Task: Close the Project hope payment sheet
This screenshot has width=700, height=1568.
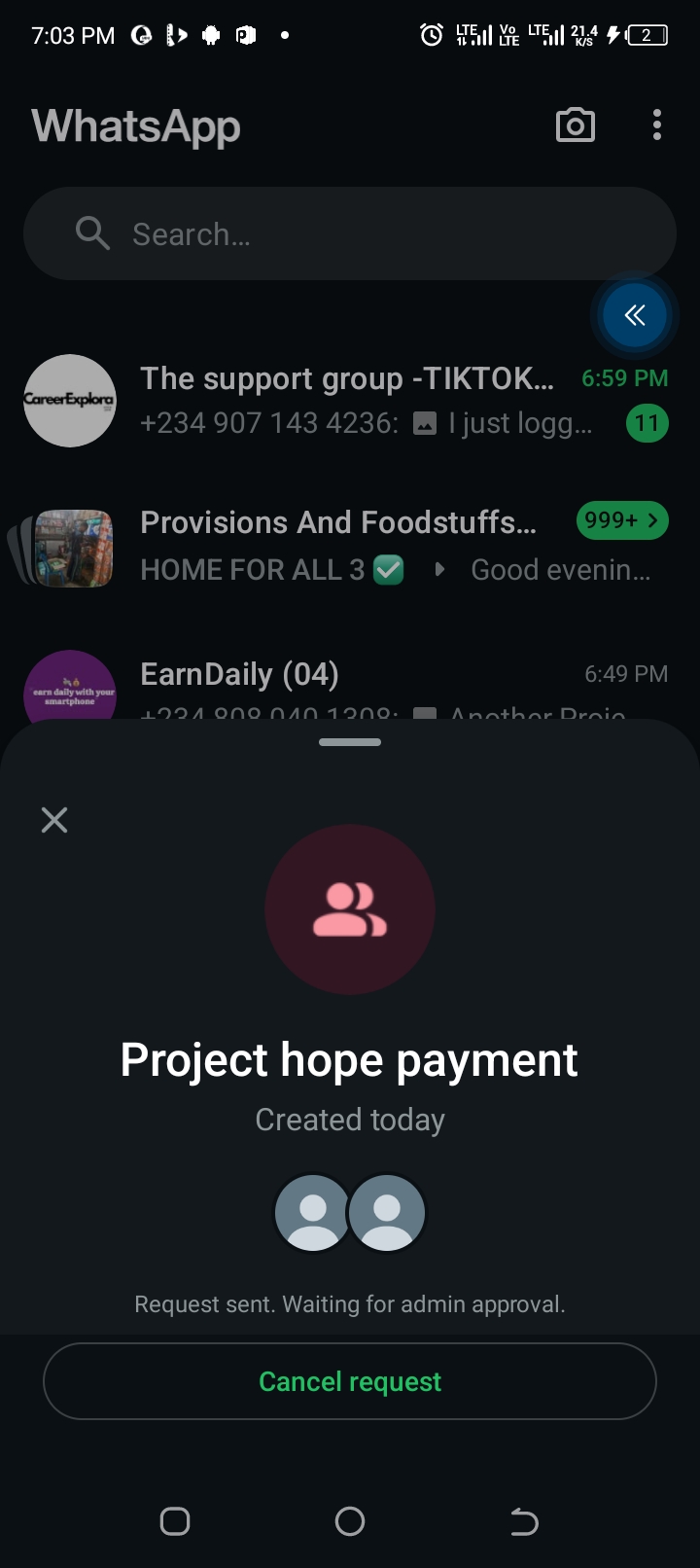Action: tap(54, 820)
